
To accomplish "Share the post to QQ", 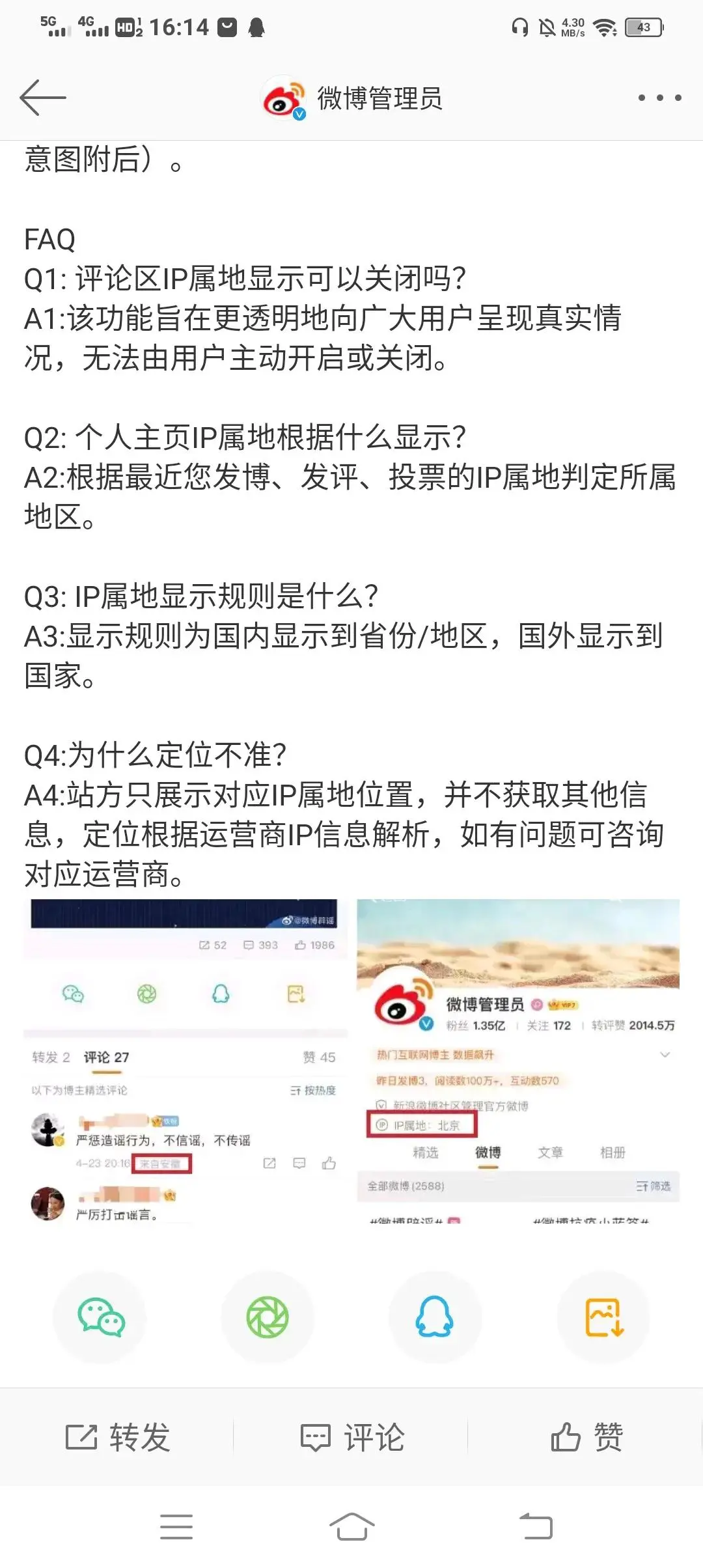I will 435,1317.
